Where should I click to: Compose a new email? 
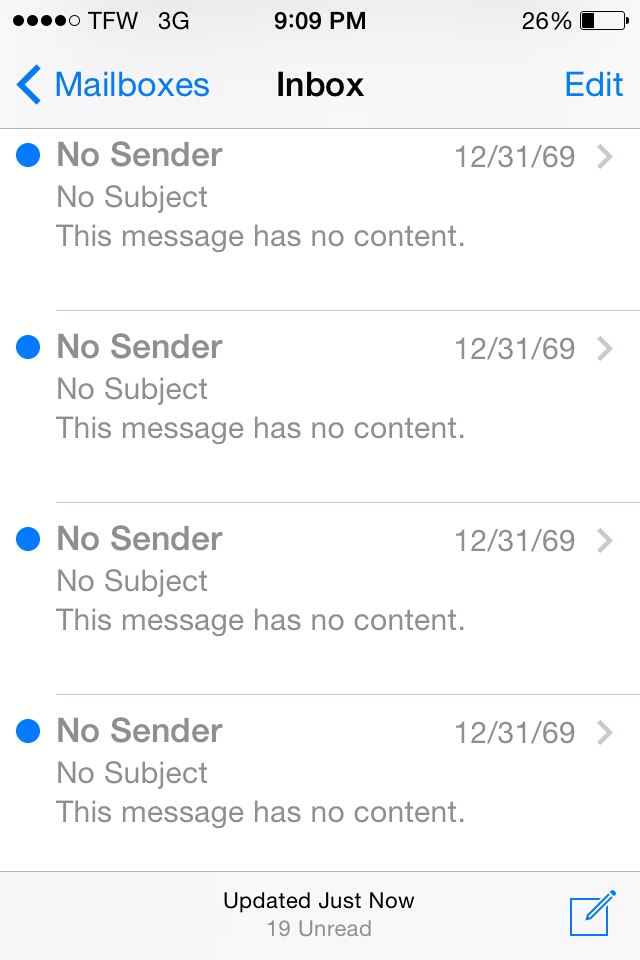point(592,913)
